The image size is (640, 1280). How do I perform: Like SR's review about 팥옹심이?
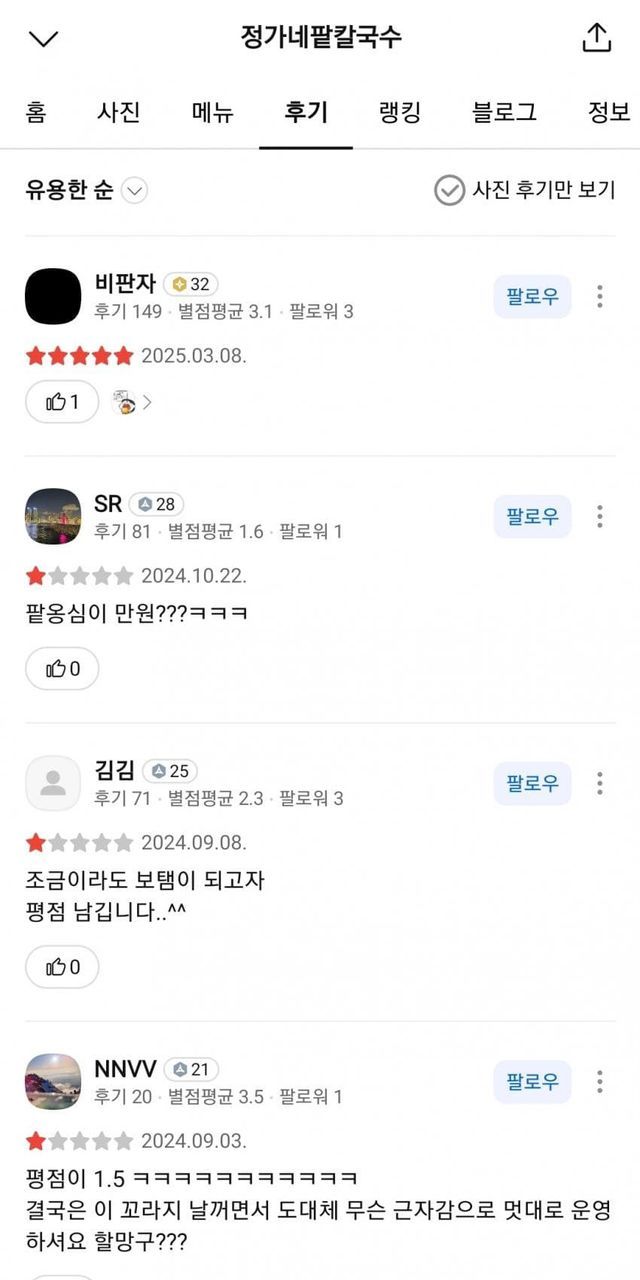pos(62,668)
